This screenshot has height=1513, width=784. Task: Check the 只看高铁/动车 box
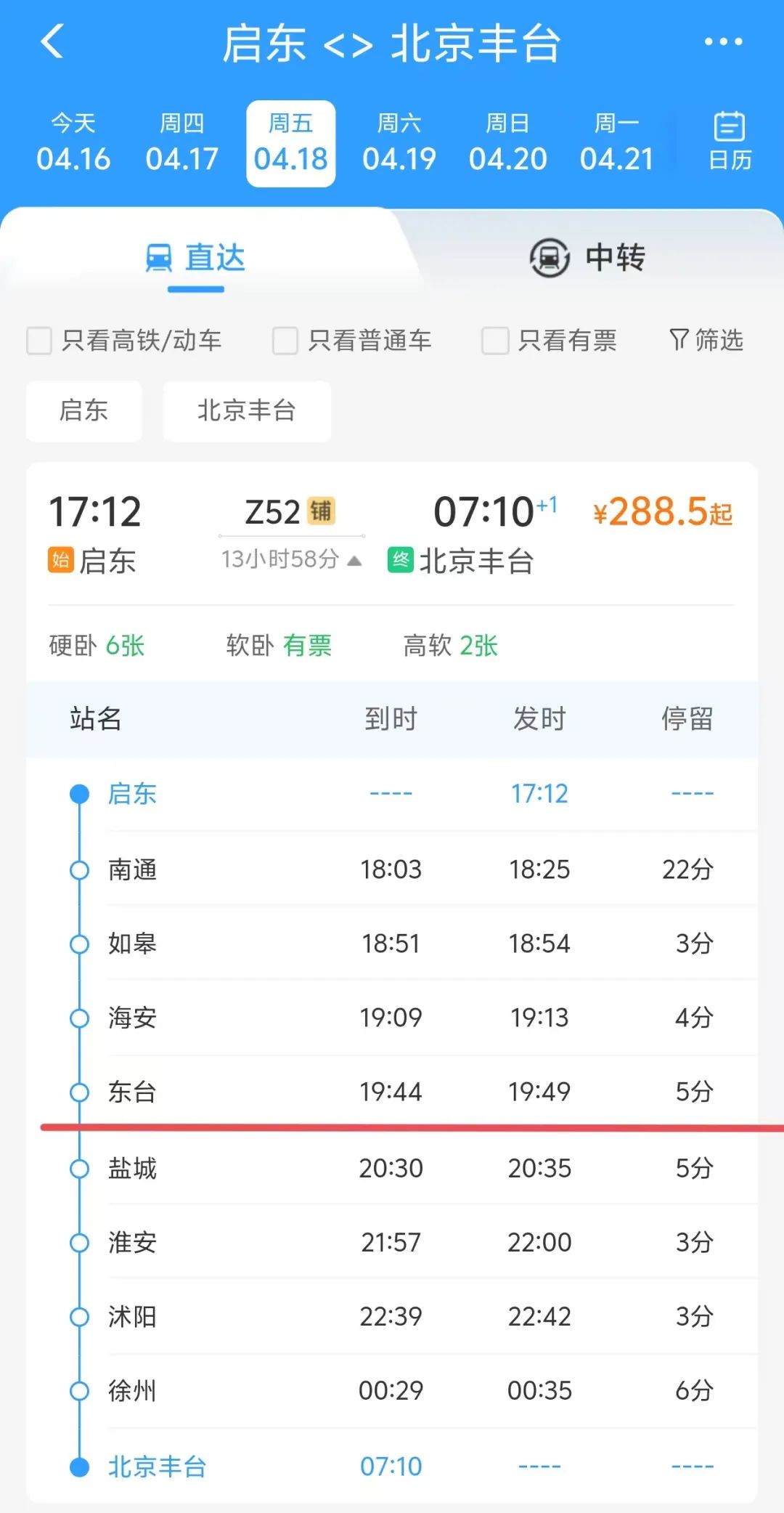coord(39,340)
